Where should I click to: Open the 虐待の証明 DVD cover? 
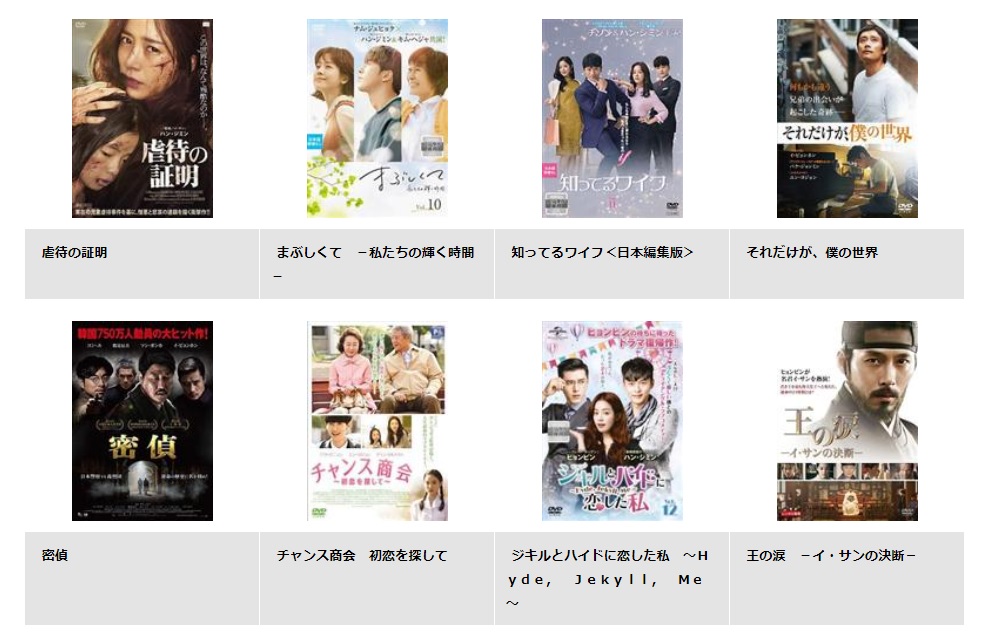tap(142, 118)
